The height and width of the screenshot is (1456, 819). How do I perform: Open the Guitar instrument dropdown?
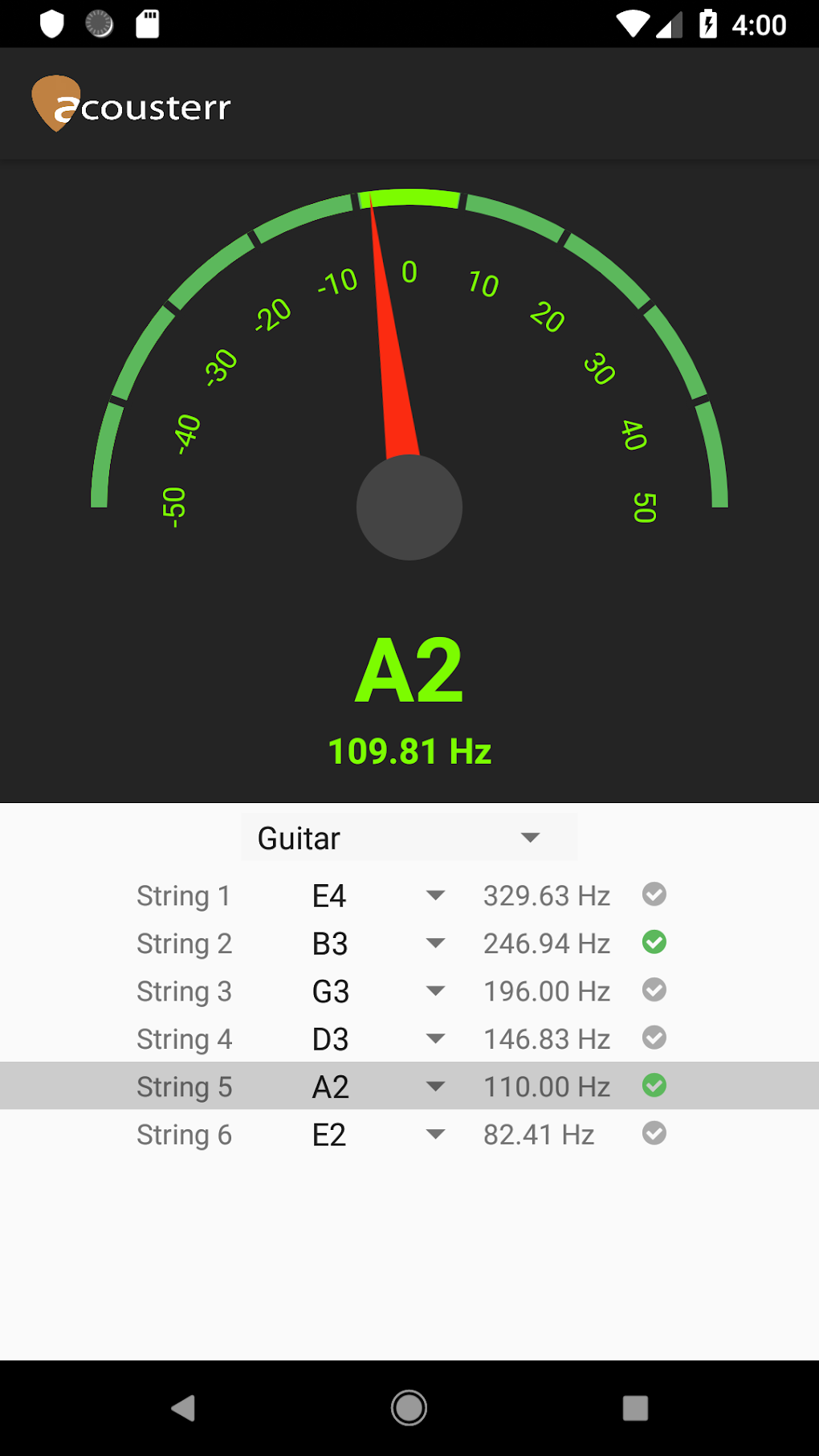[x=409, y=838]
